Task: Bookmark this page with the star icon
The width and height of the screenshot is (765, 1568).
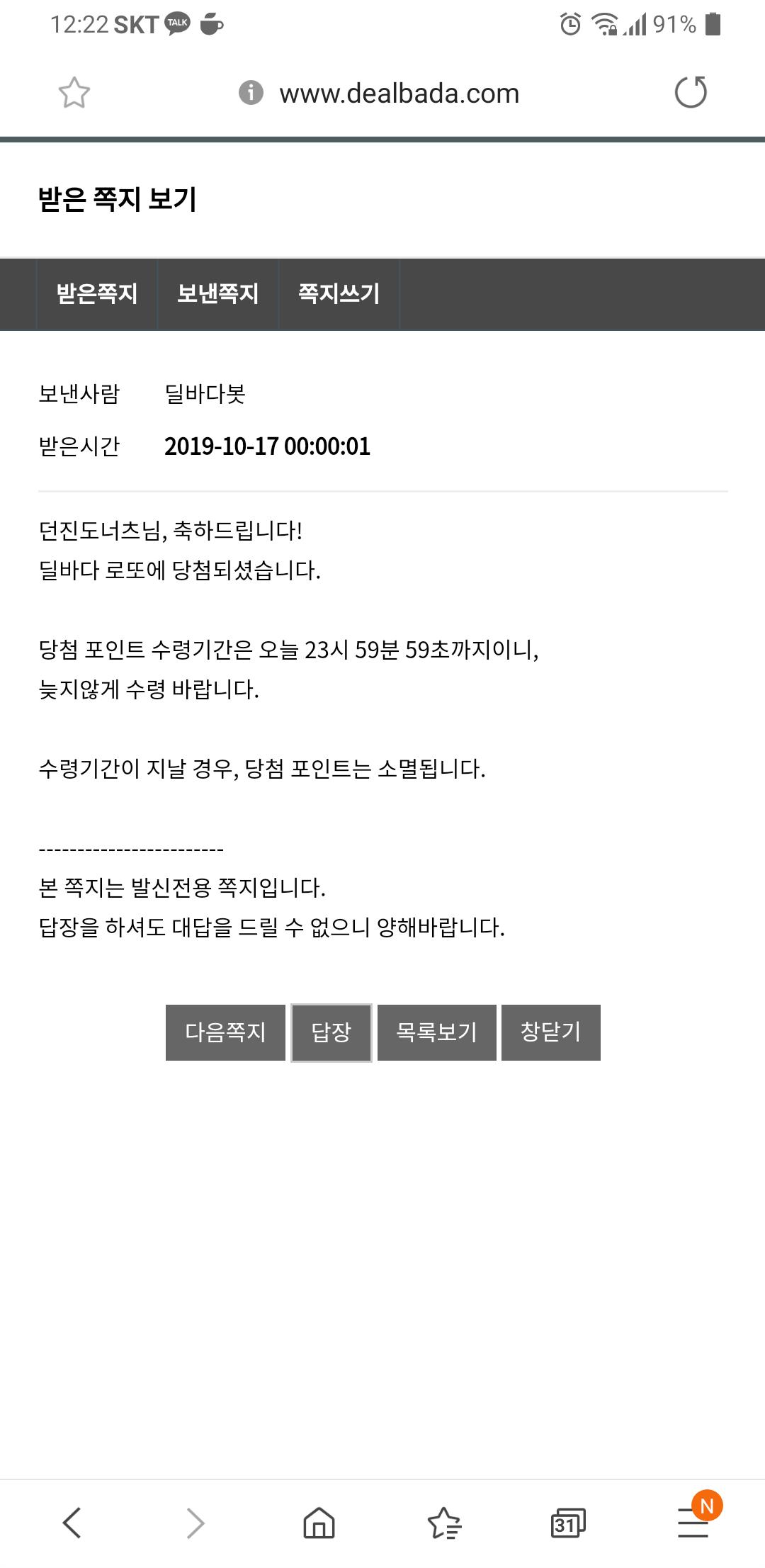Action: [x=74, y=93]
